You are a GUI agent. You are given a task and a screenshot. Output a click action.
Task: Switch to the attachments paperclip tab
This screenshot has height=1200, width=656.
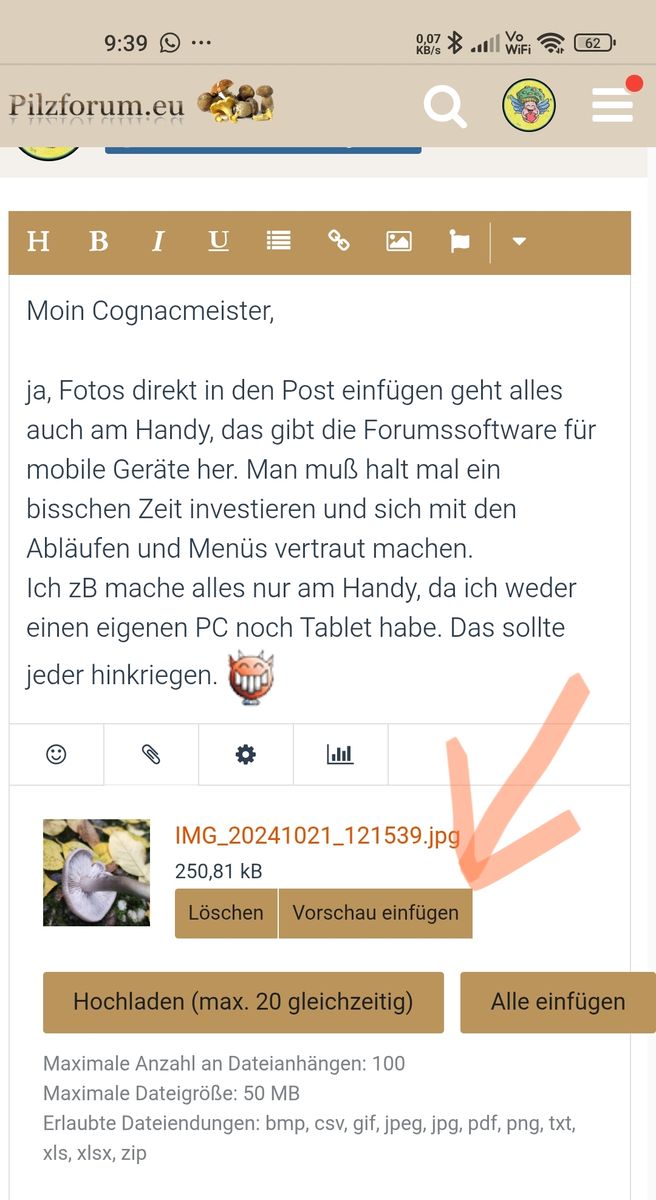pyautogui.click(x=151, y=754)
